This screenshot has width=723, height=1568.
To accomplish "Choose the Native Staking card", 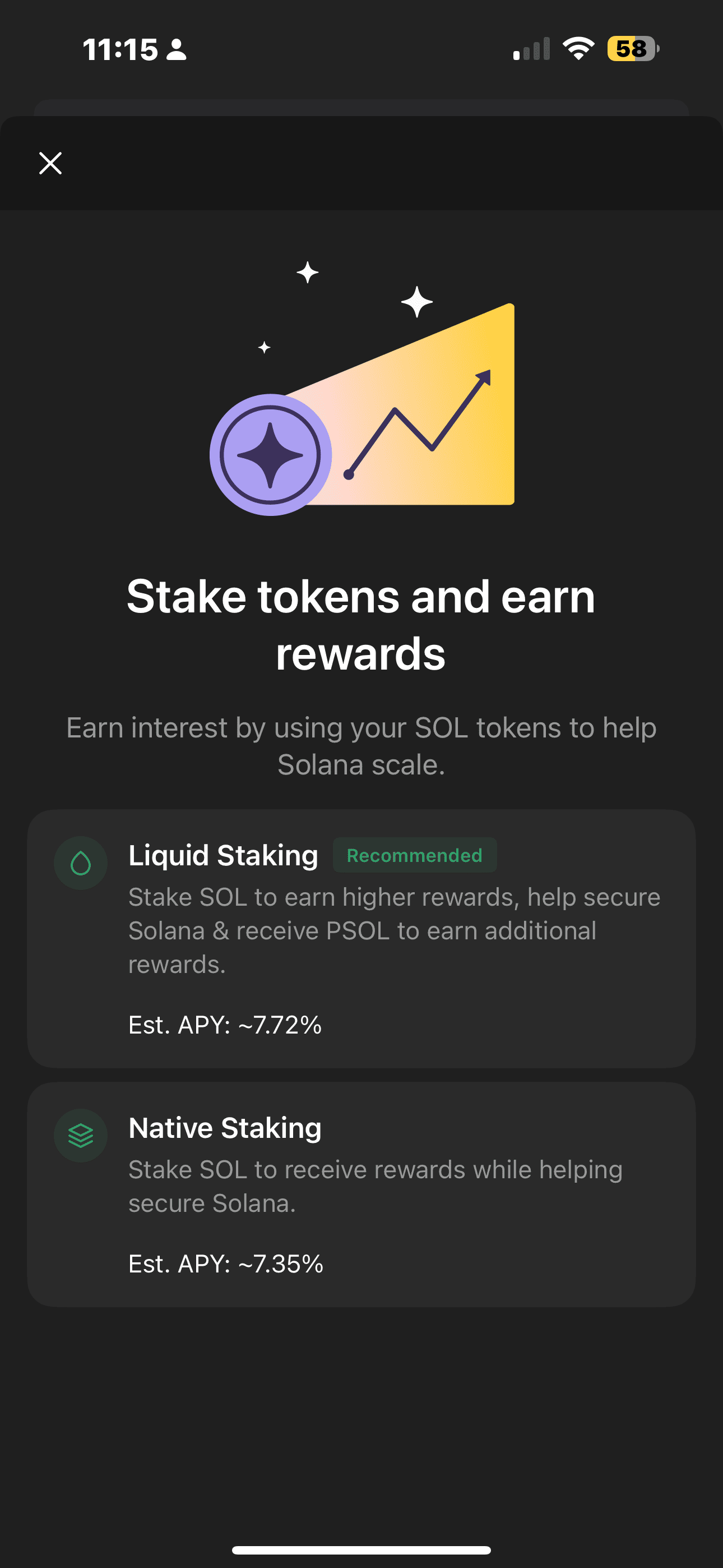I will [361, 1195].
